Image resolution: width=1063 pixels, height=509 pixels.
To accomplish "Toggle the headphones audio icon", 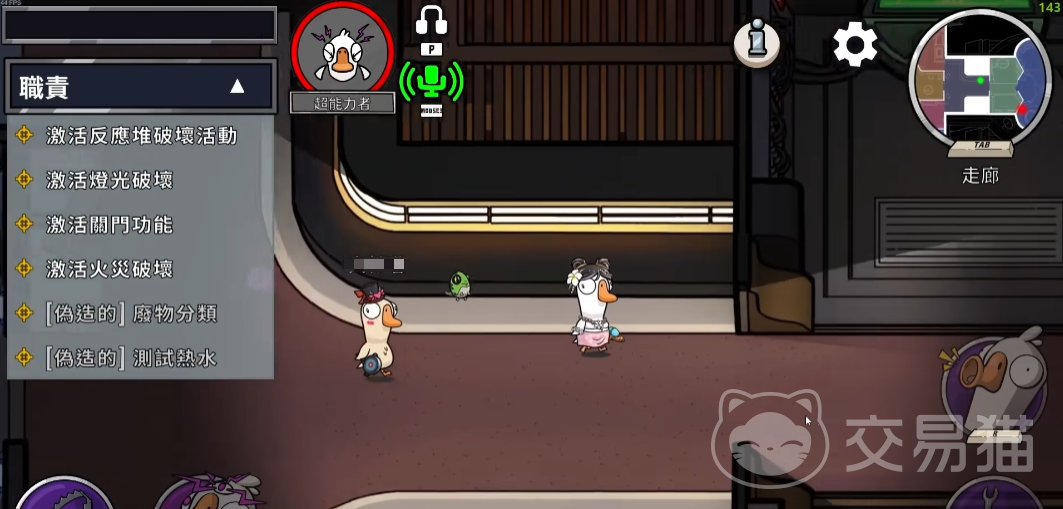I will (x=431, y=21).
